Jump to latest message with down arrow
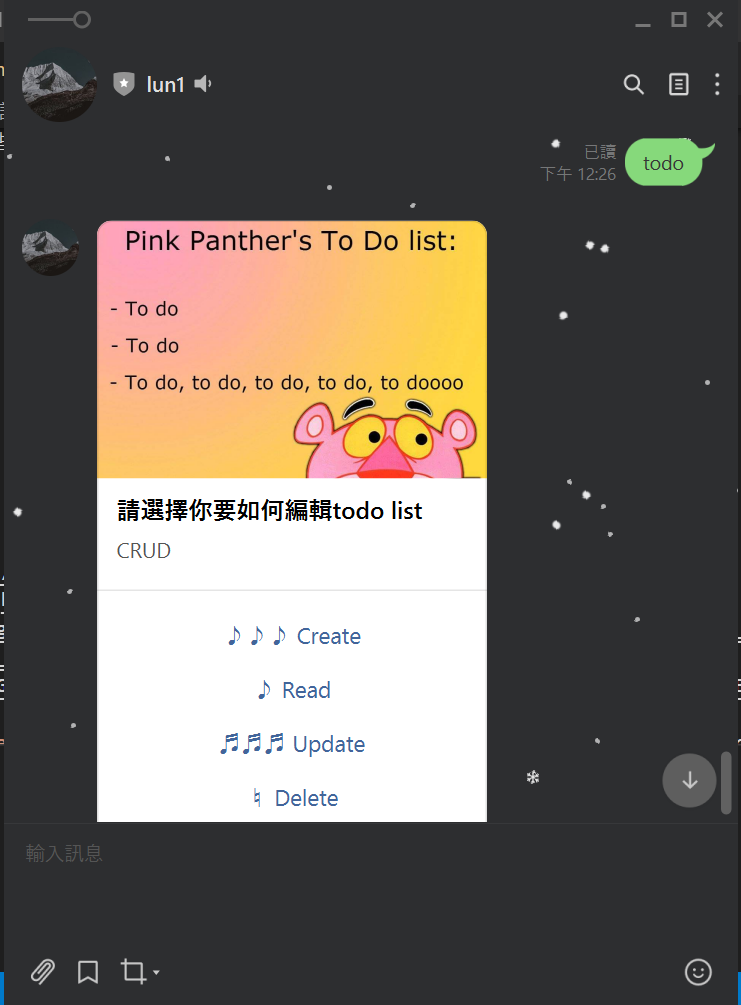The width and height of the screenshot is (741, 1005). pyautogui.click(x=689, y=780)
